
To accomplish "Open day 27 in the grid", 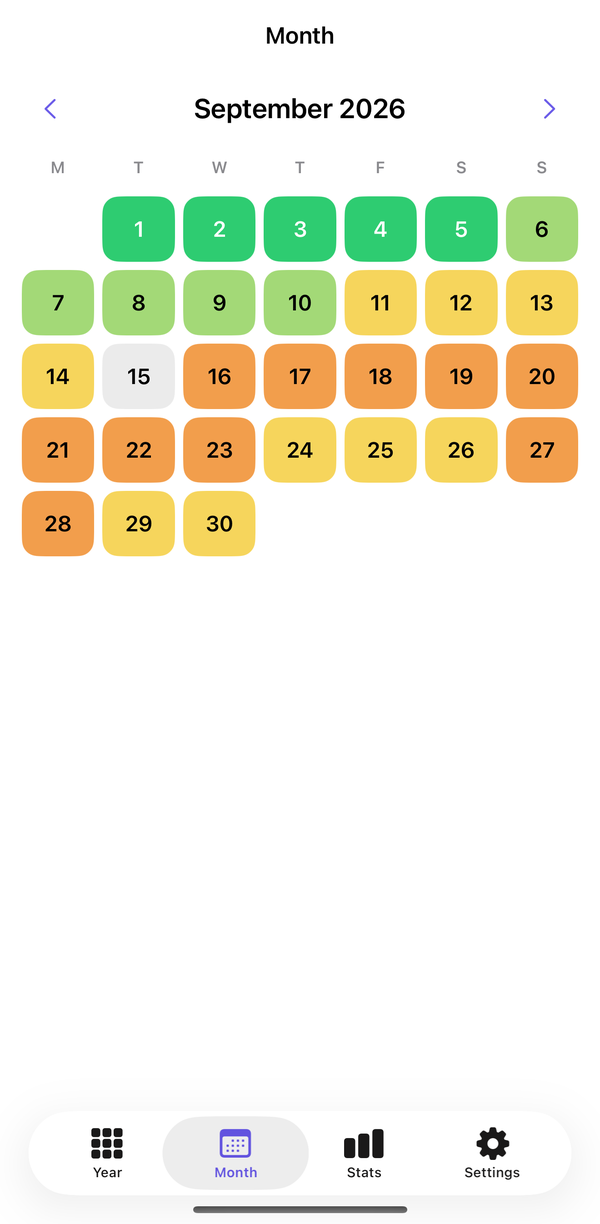I will pyautogui.click(x=542, y=450).
